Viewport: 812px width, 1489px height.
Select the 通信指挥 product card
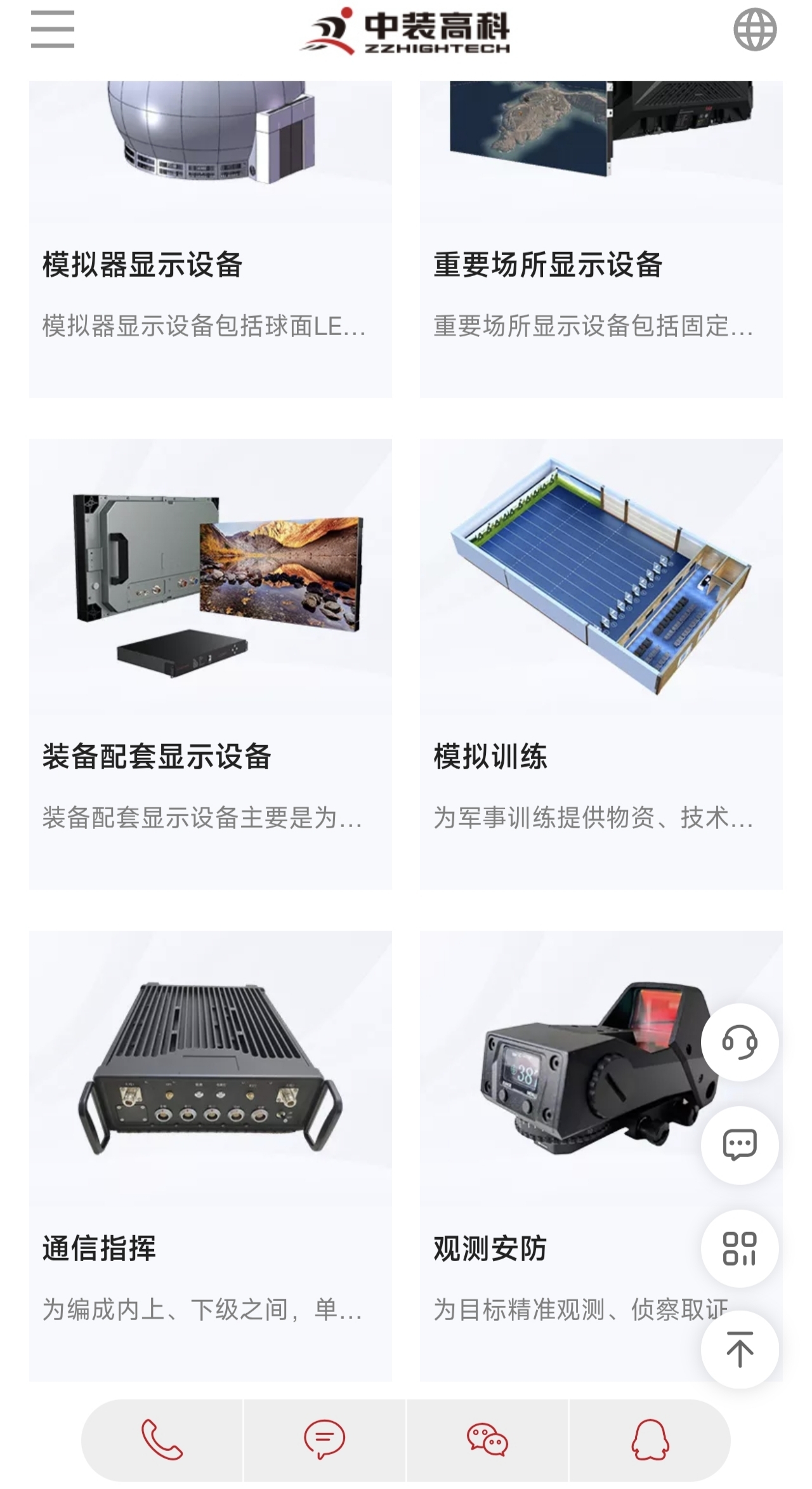211,1156
